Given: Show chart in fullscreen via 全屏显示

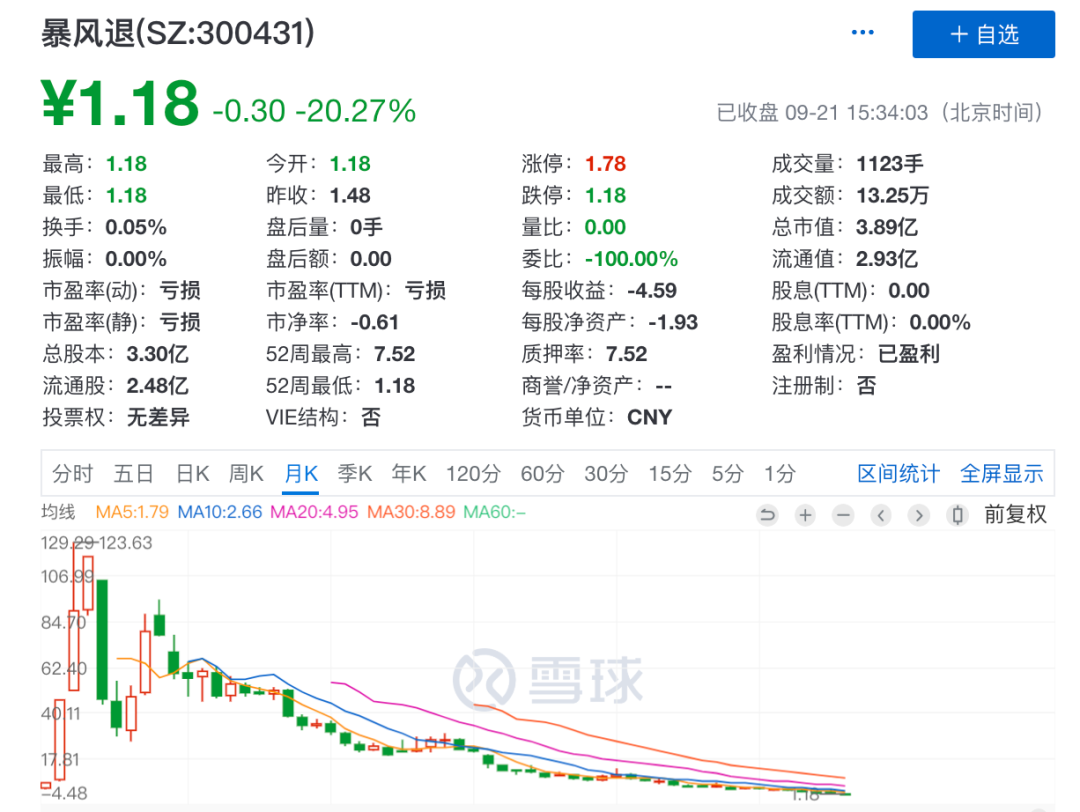Looking at the screenshot, I should point(1001,473).
